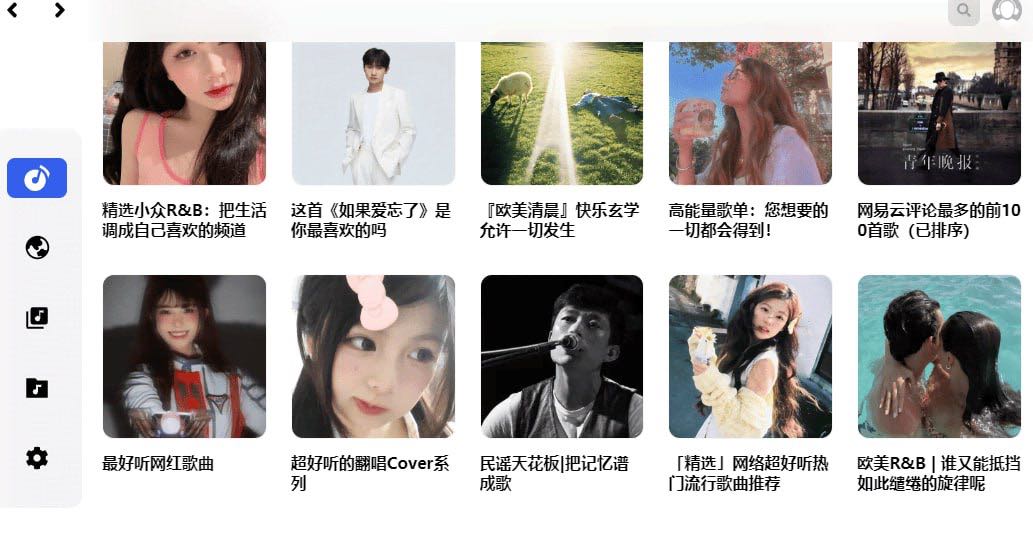The image size is (1033, 533).
Task: Open playlist 超好听的翻唱Cover系列
Action: [373, 356]
